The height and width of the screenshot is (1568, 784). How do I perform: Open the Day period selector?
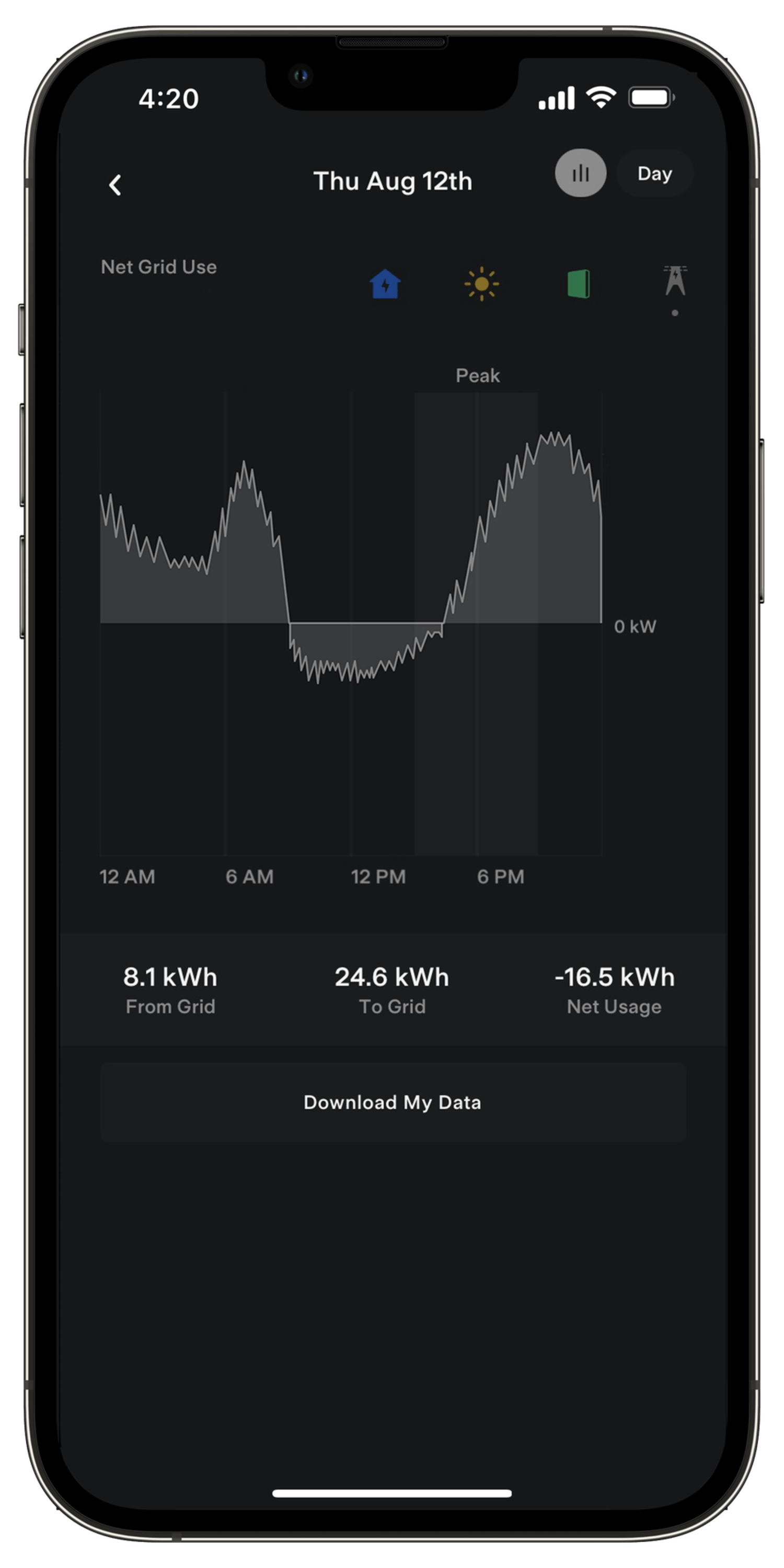pos(655,174)
